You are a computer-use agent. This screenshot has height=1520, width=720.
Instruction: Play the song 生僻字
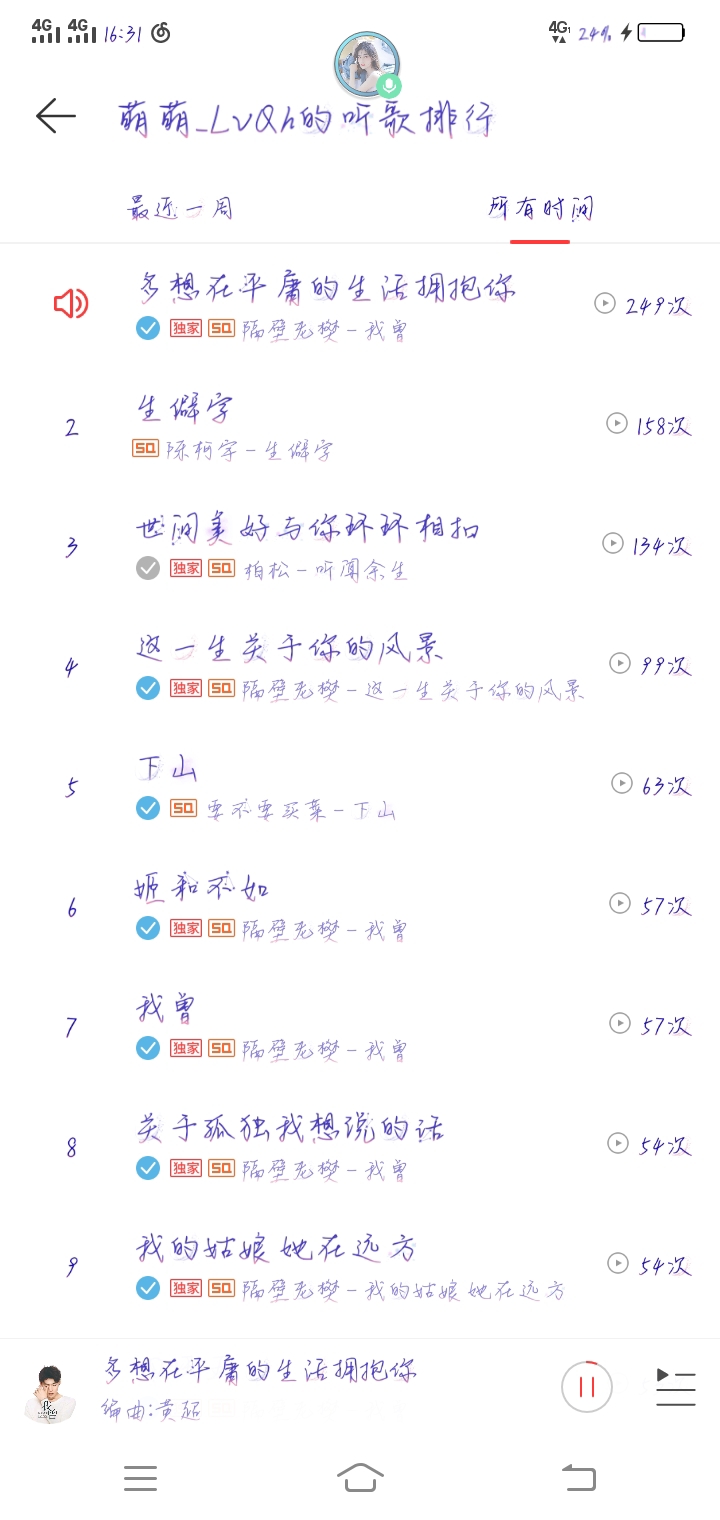(x=360, y=425)
